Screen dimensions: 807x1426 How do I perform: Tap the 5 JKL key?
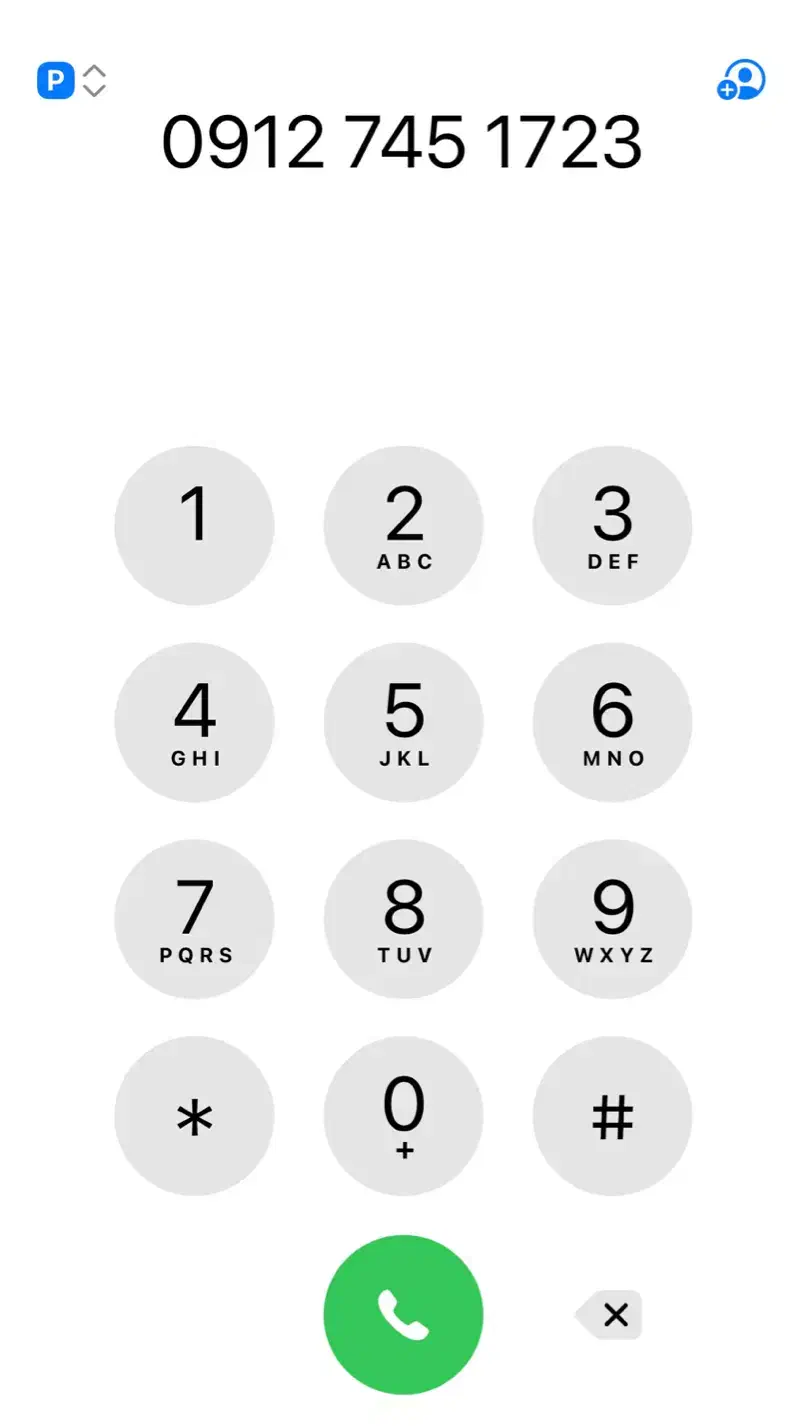[403, 722]
